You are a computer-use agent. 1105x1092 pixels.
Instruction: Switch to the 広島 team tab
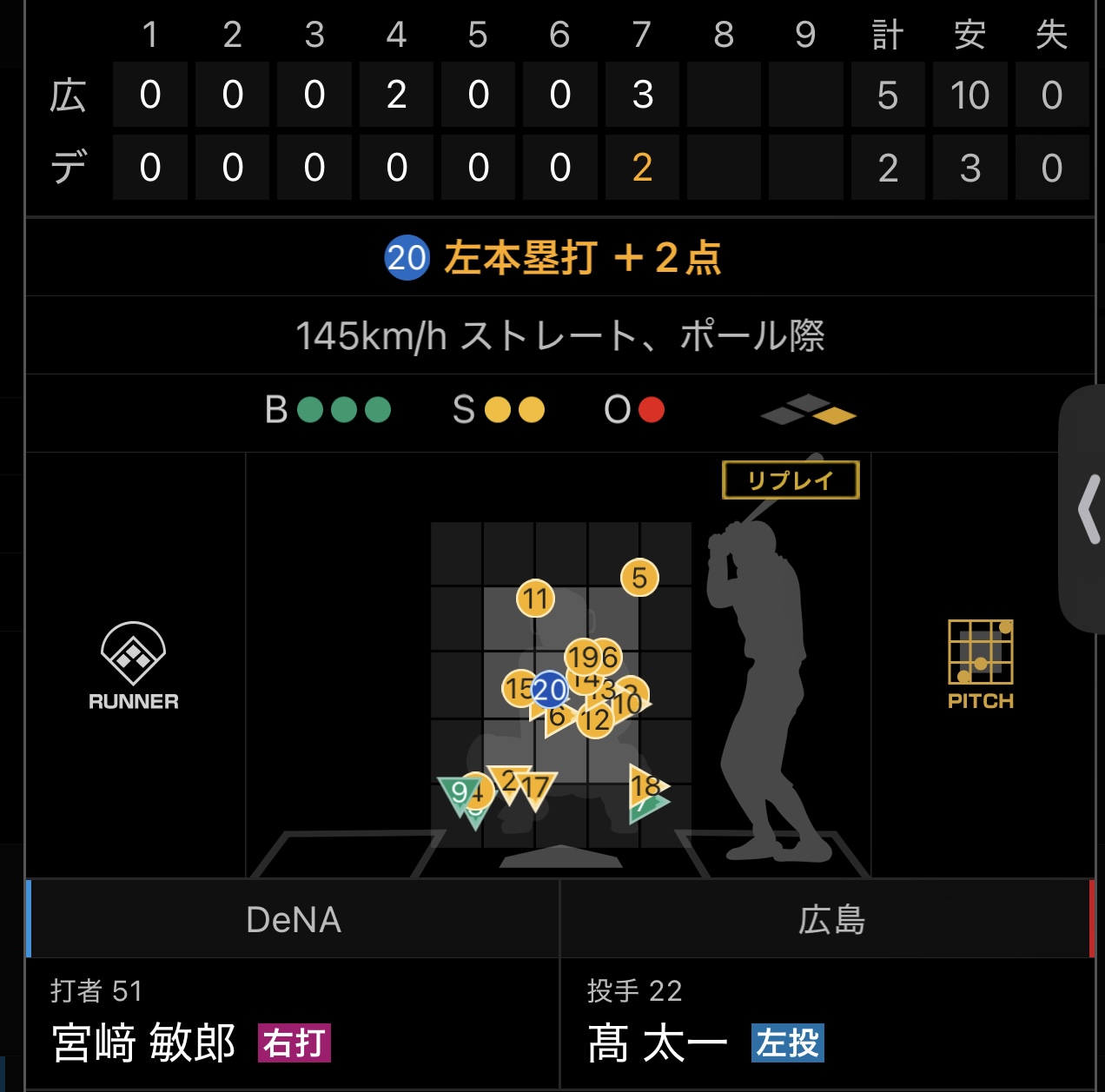[830, 919]
